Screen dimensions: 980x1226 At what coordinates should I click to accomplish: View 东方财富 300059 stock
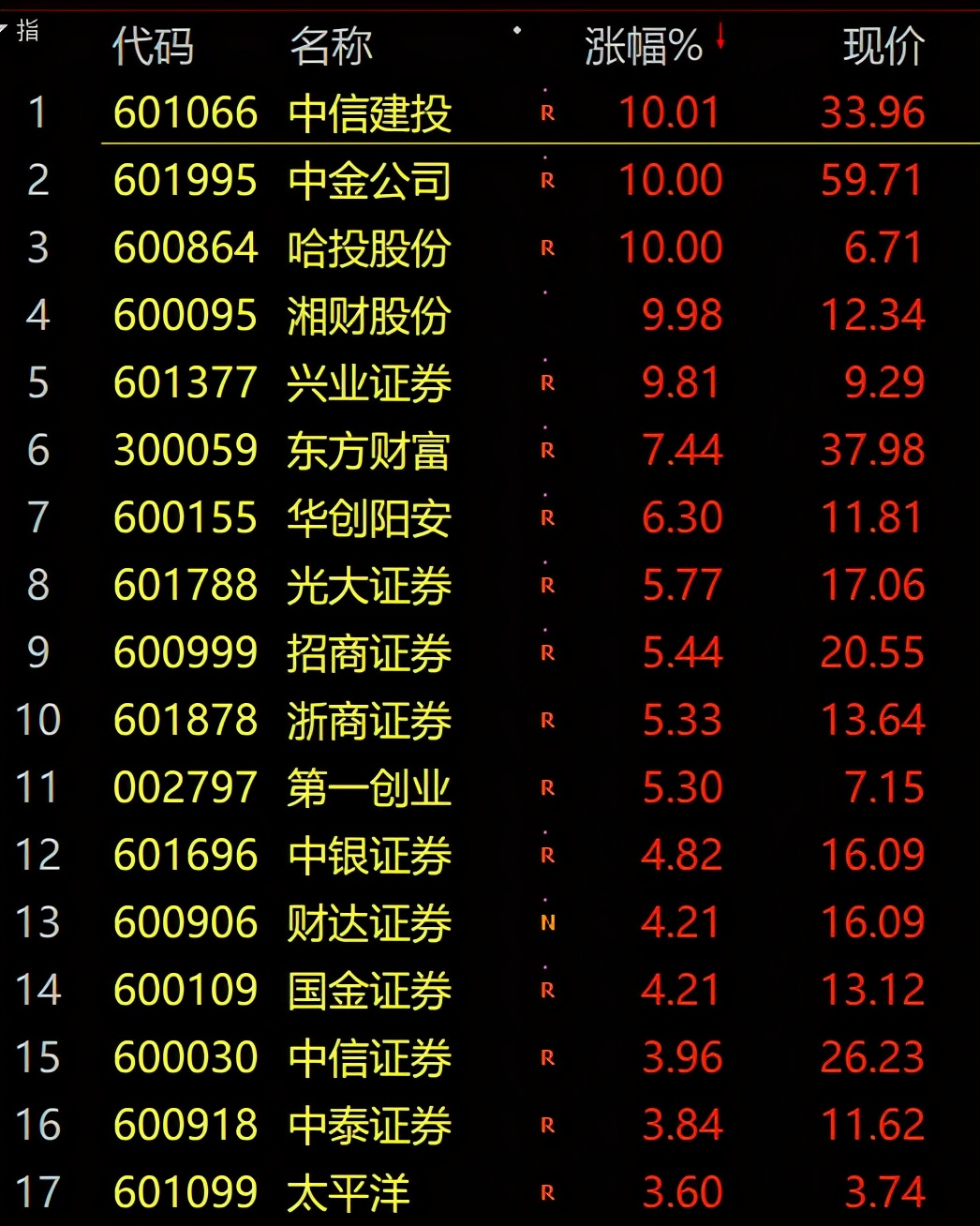(369, 451)
